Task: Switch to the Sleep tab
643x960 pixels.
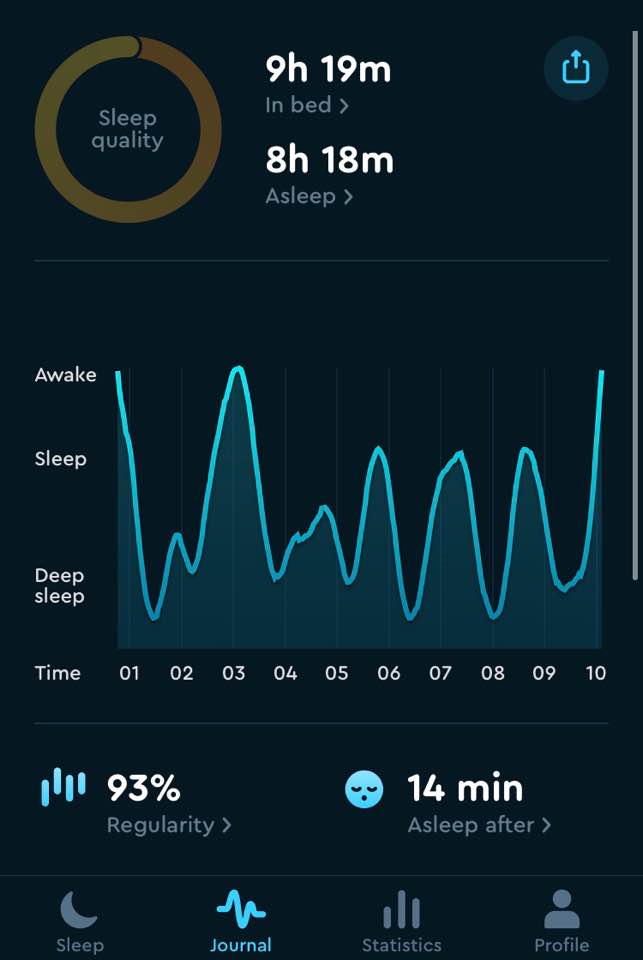Action: [80, 921]
